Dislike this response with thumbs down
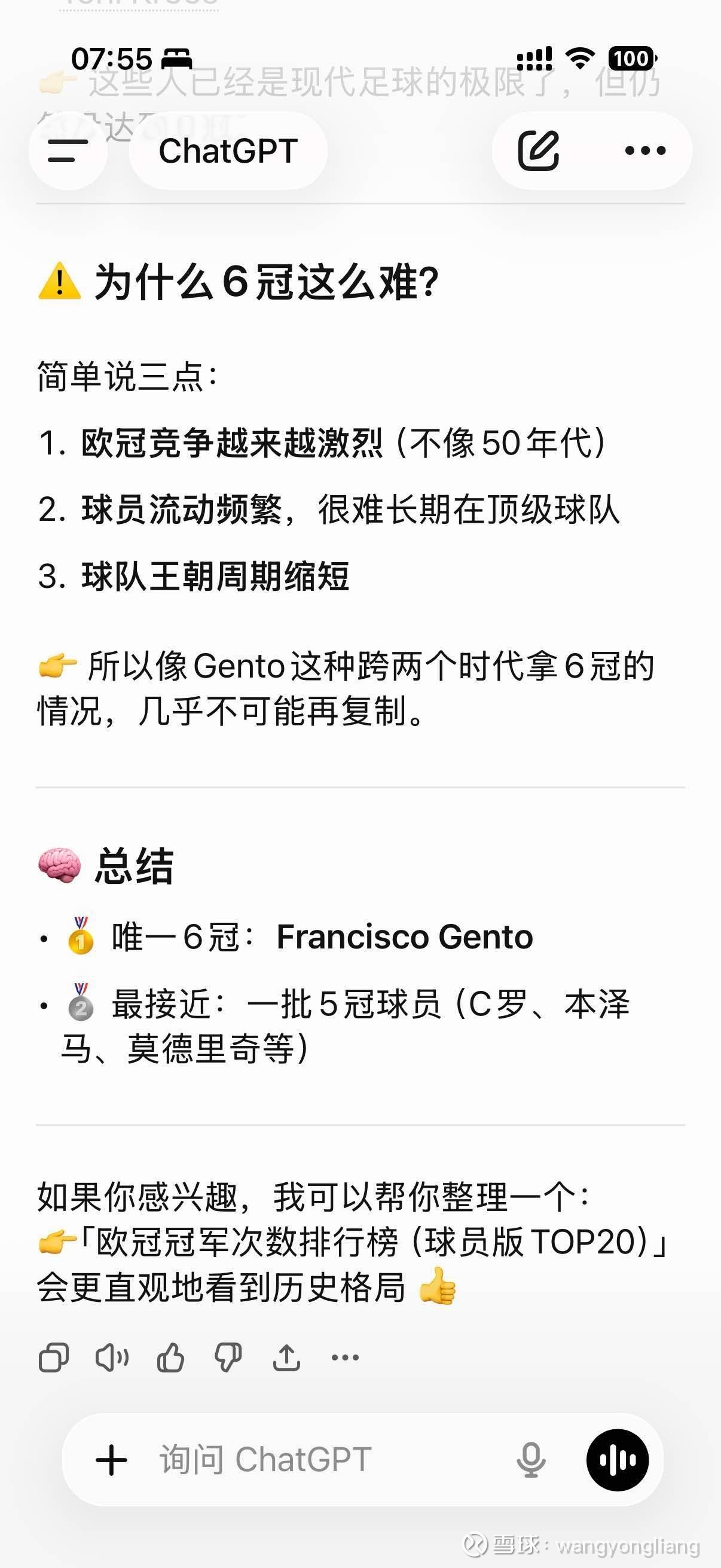The height and width of the screenshot is (1568, 721). (x=228, y=1357)
